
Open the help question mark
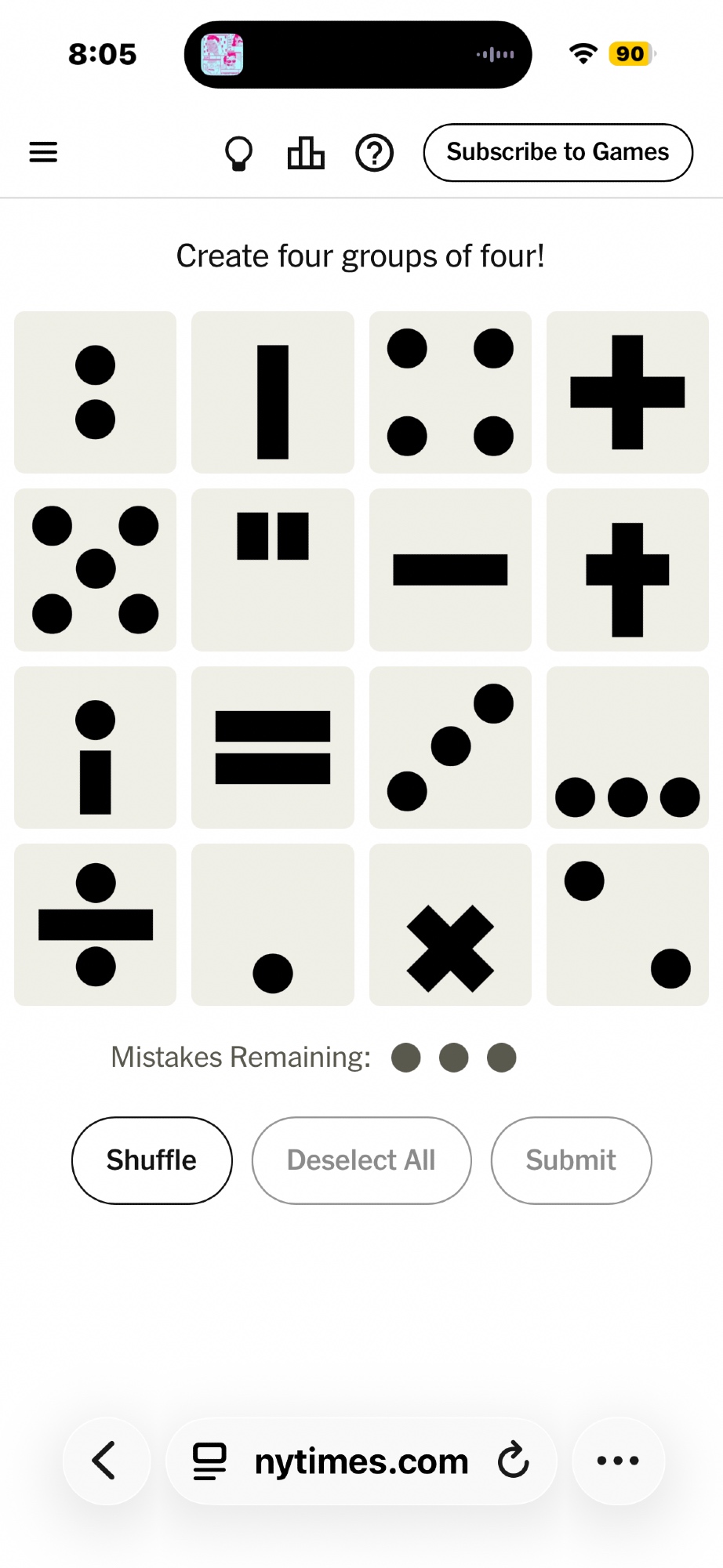click(x=374, y=153)
